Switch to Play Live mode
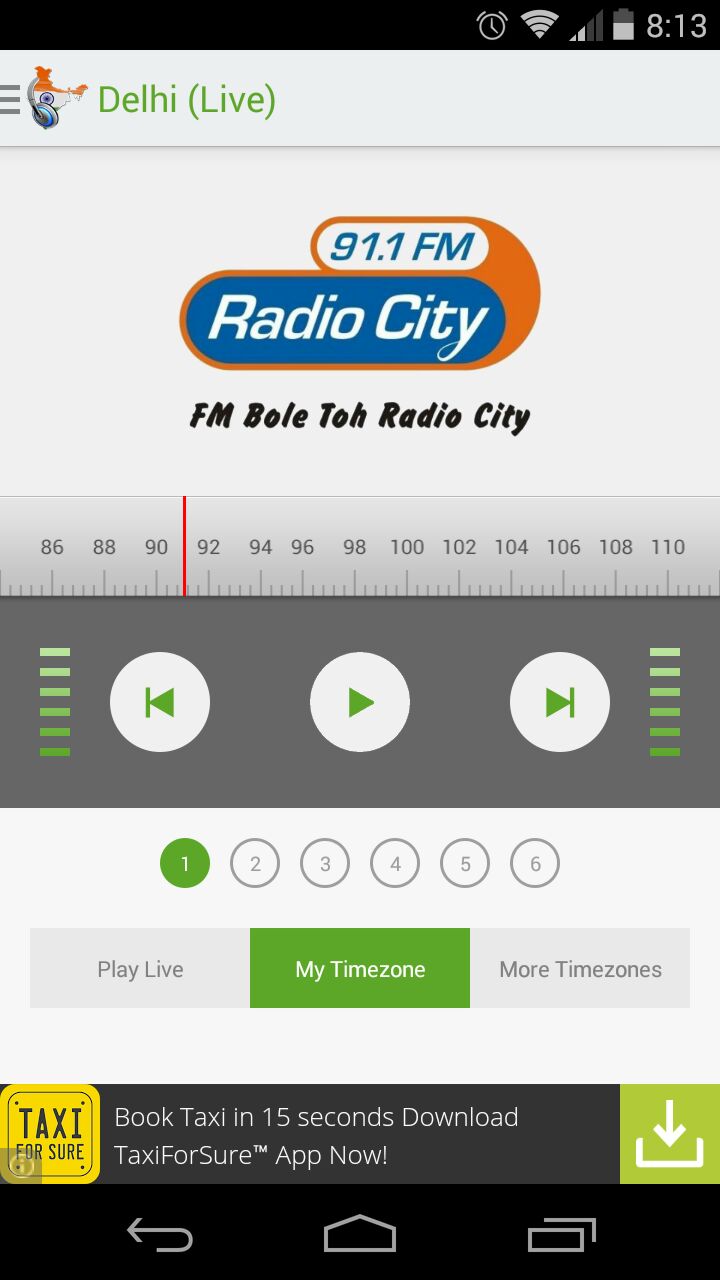This screenshot has height=1280, width=720. [x=140, y=968]
